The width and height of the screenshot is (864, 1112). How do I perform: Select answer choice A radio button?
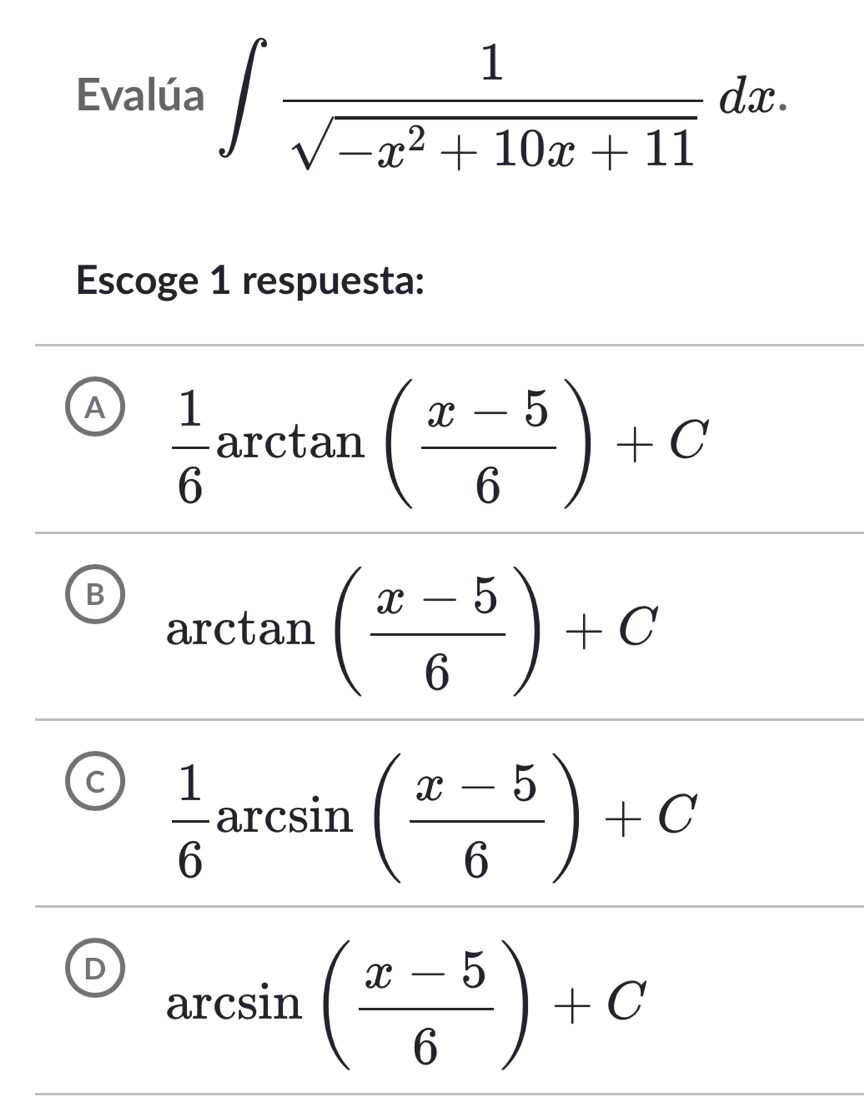coord(93,406)
